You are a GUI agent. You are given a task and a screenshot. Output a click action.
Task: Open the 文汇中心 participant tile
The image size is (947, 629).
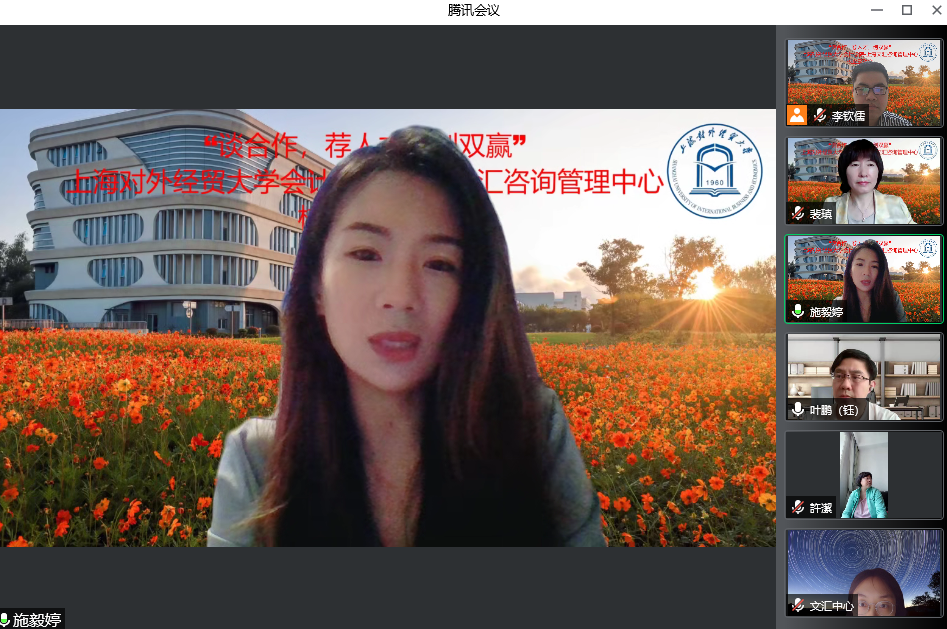864,573
